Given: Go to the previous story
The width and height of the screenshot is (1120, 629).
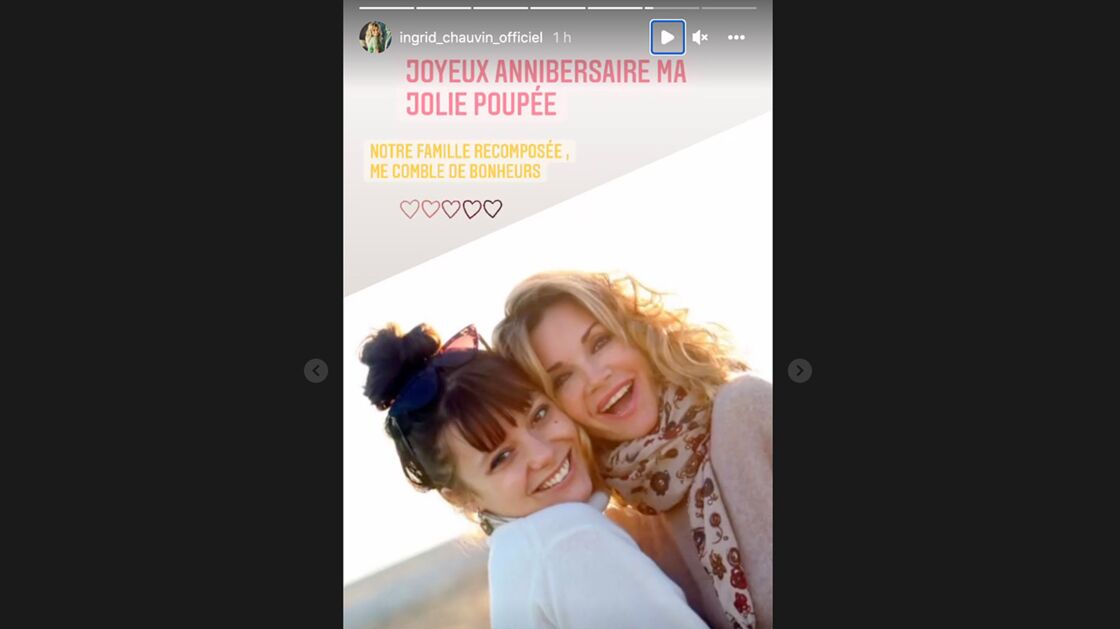Looking at the screenshot, I should pos(316,371).
